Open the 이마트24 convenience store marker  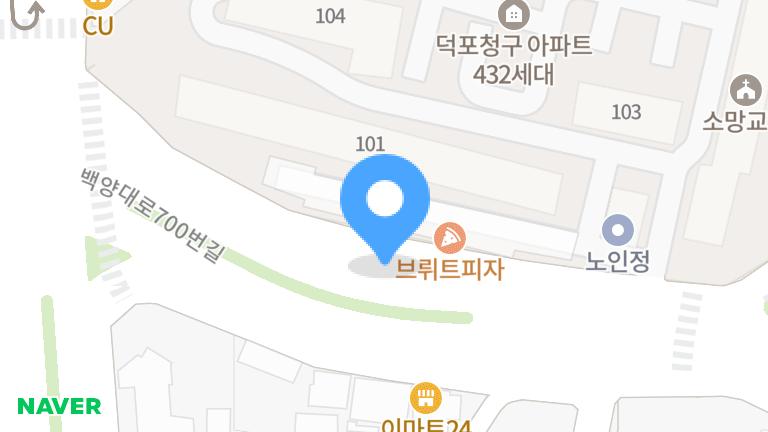point(426,398)
